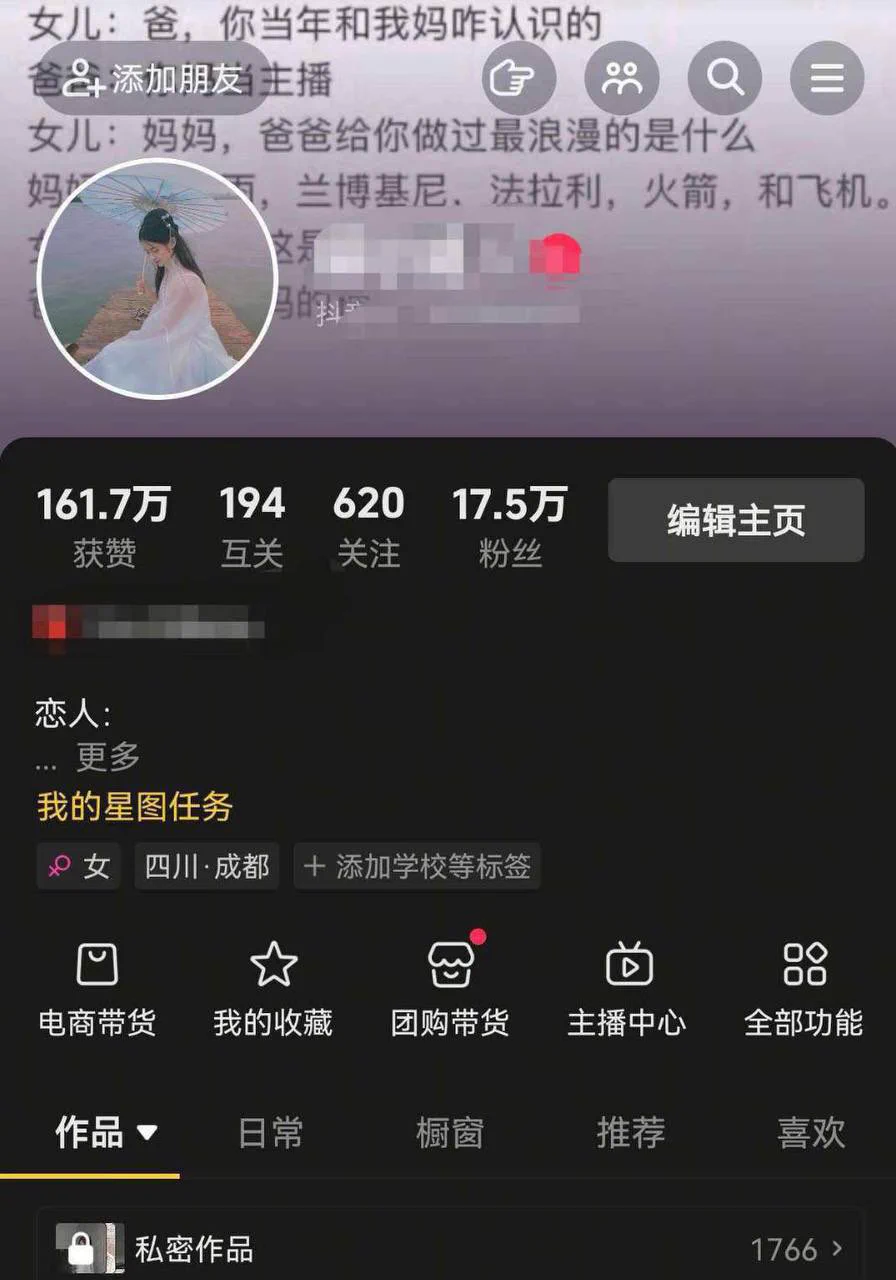Tap the 添加朋友 button
The image size is (896, 1280).
(x=154, y=78)
